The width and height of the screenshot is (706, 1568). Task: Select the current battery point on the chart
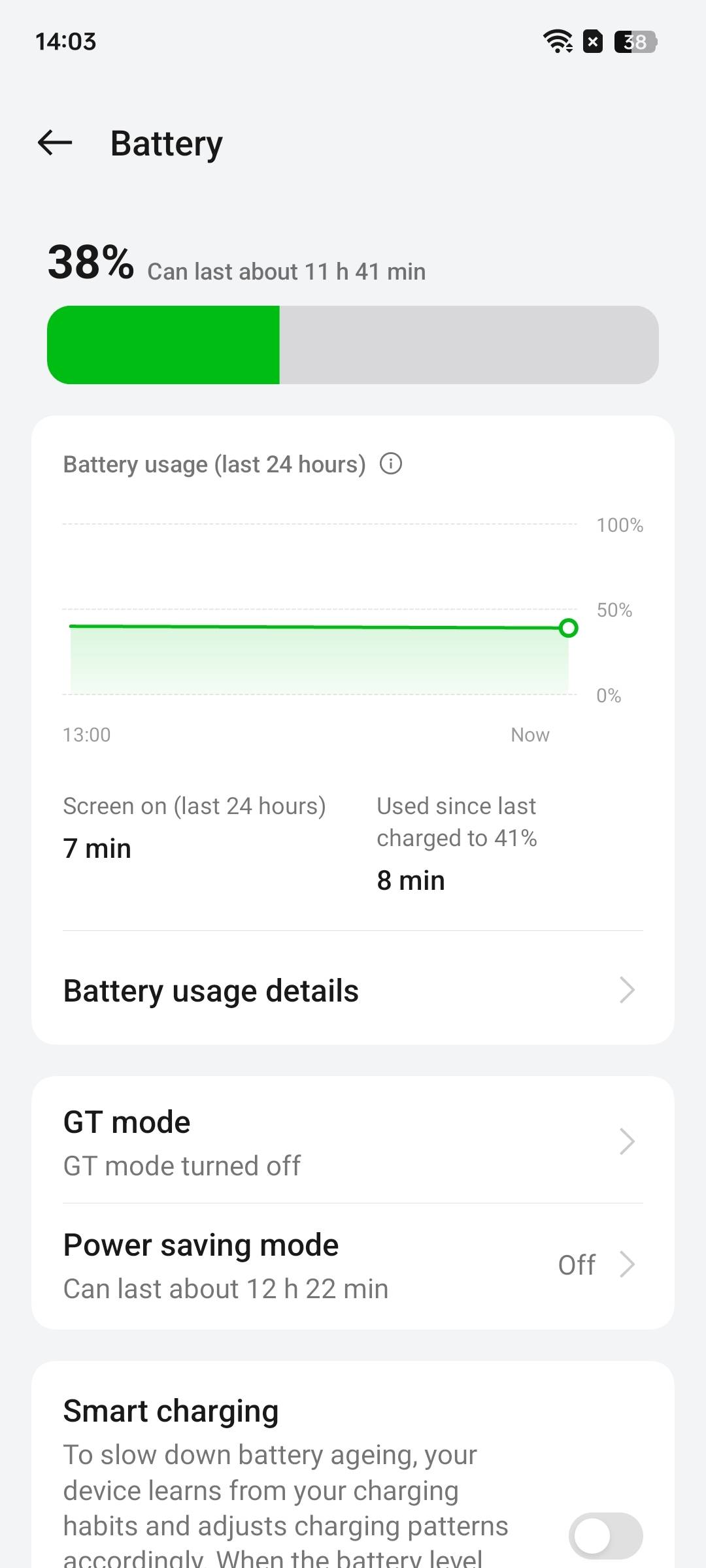568,628
